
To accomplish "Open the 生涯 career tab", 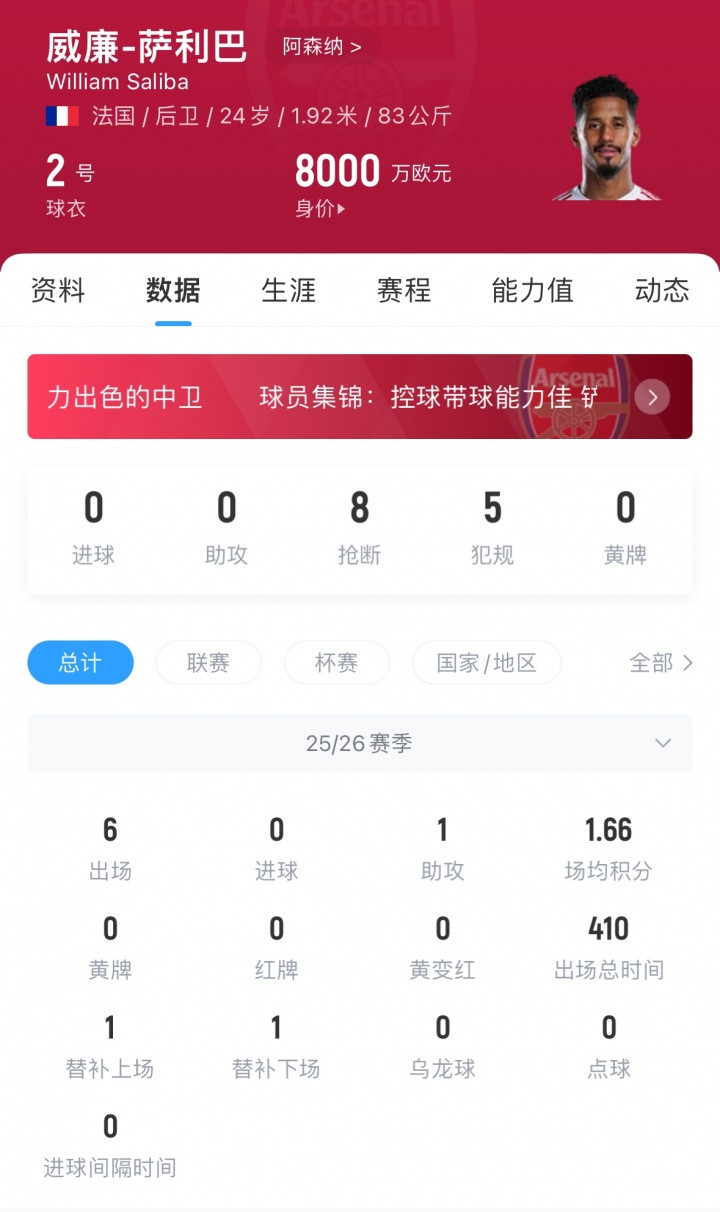I will click(288, 291).
